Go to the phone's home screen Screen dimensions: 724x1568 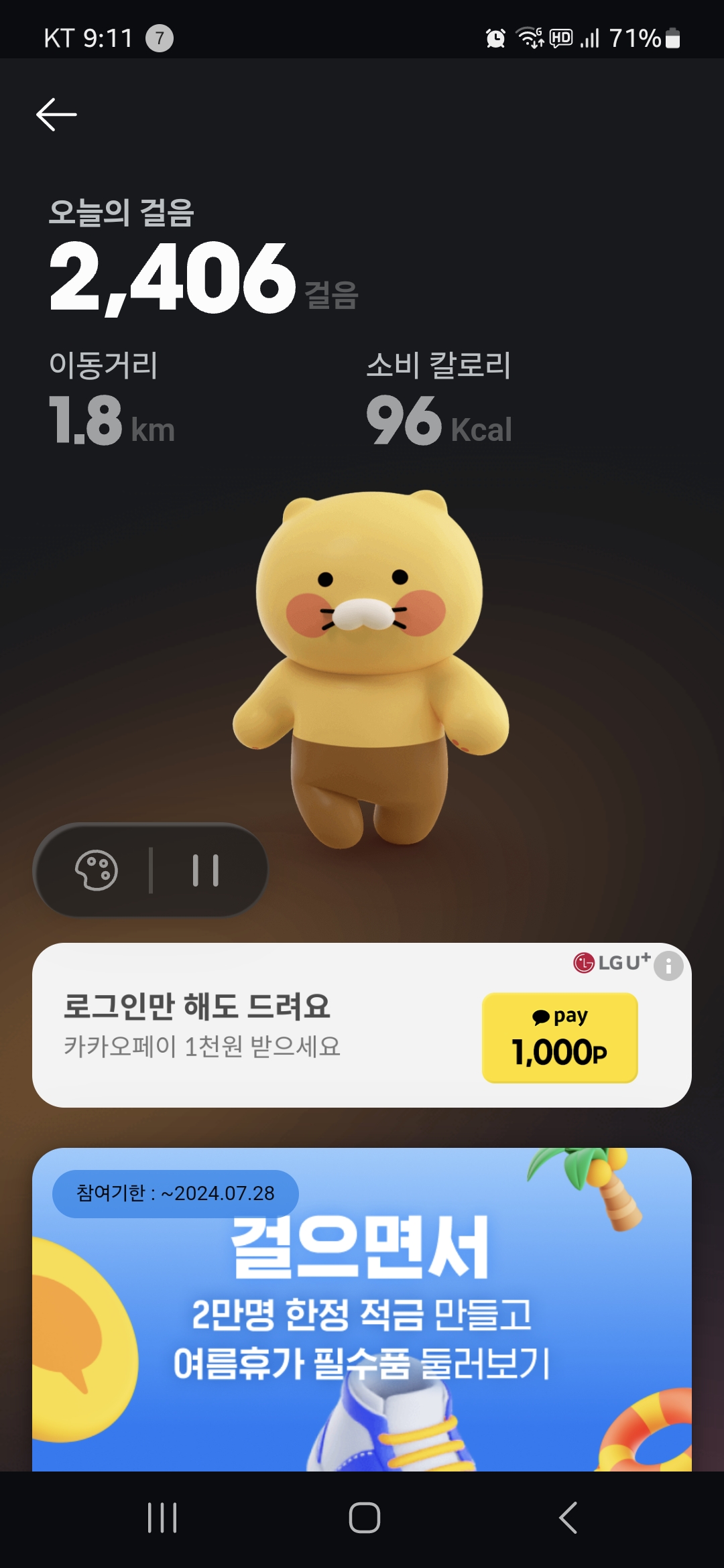tap(364, 1518)
